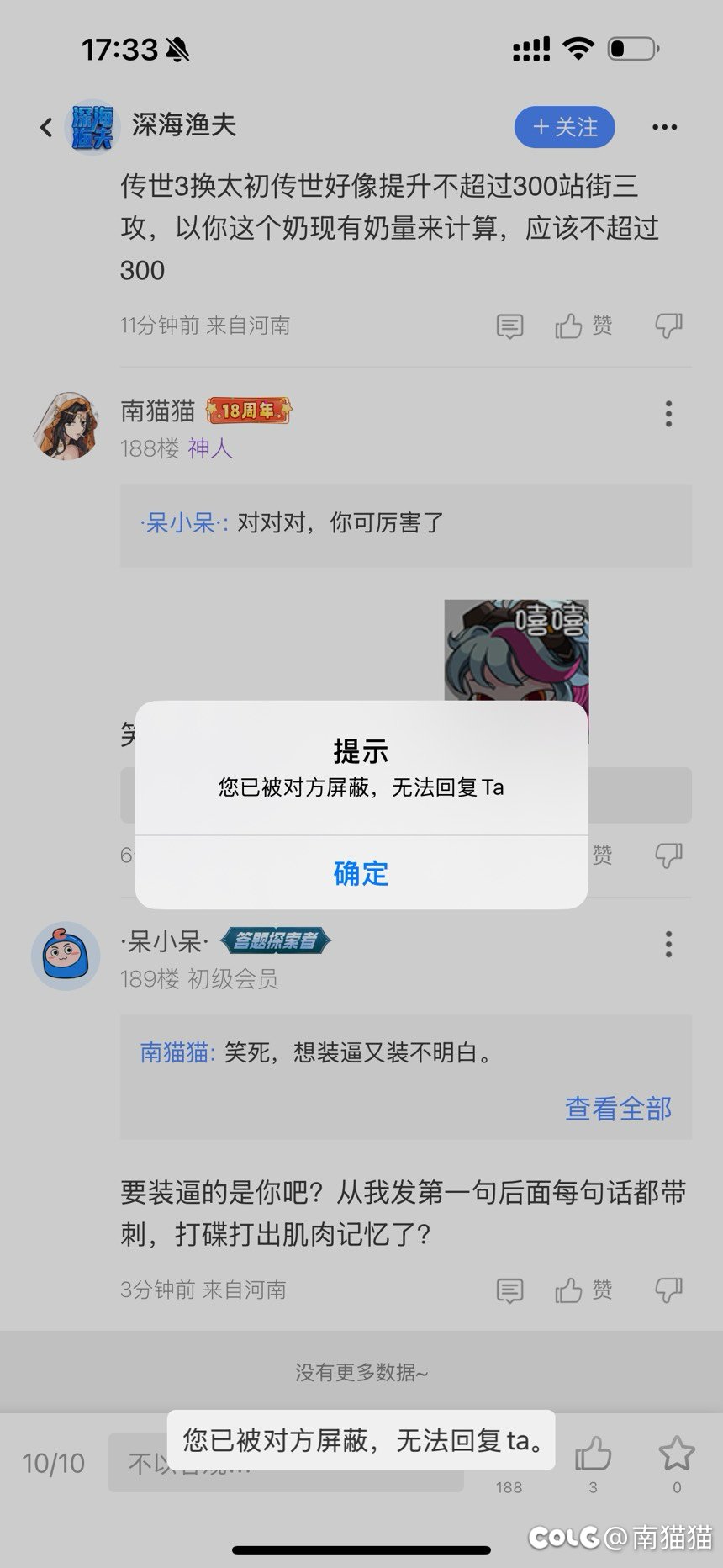
Task: Go back with the arrow beside 深海渔夫
Action: pyautogui.click(x=46, y=127)
